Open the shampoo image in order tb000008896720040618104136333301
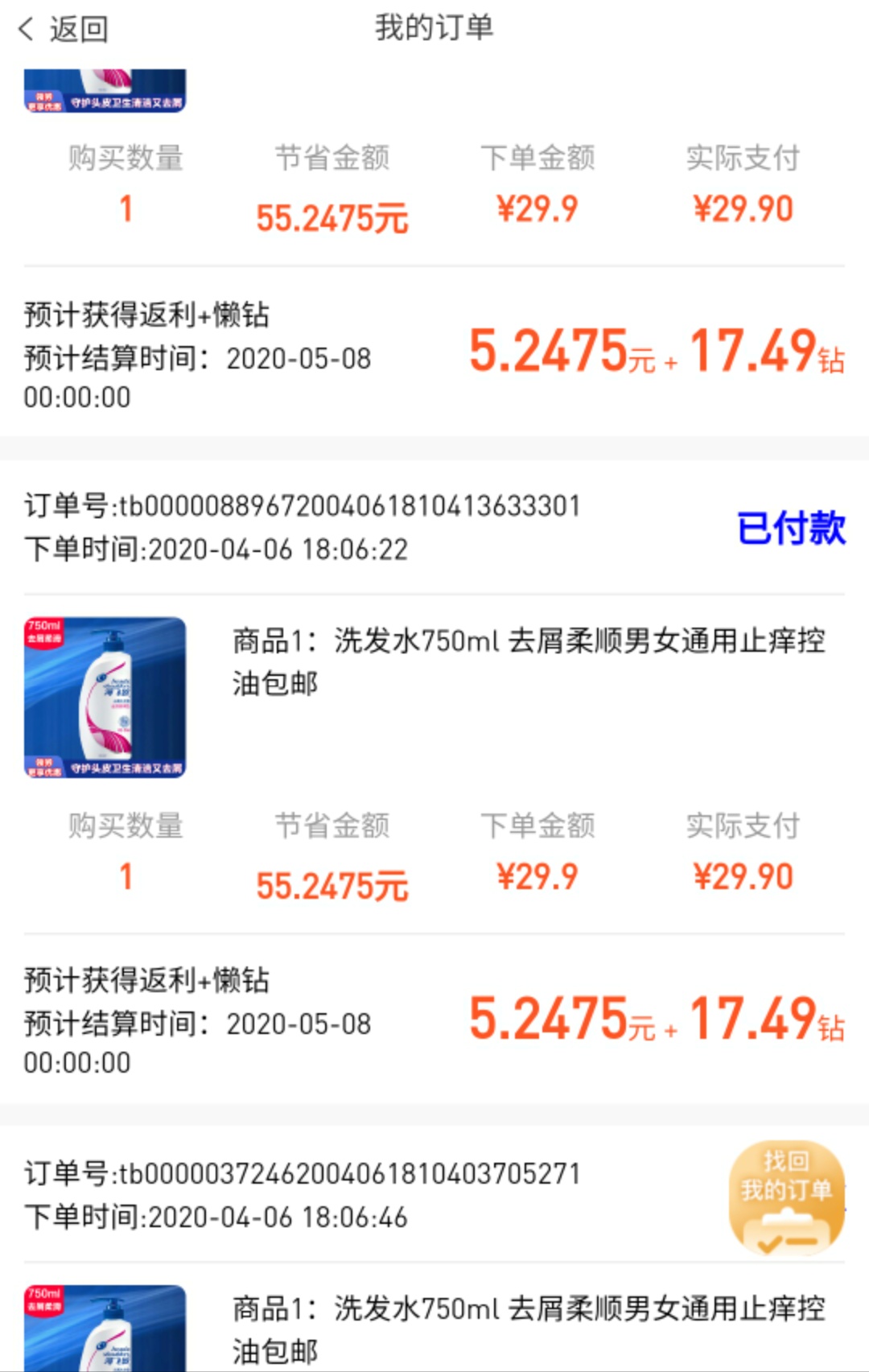The image size is (869, 1372). click(x=105, y=697)
